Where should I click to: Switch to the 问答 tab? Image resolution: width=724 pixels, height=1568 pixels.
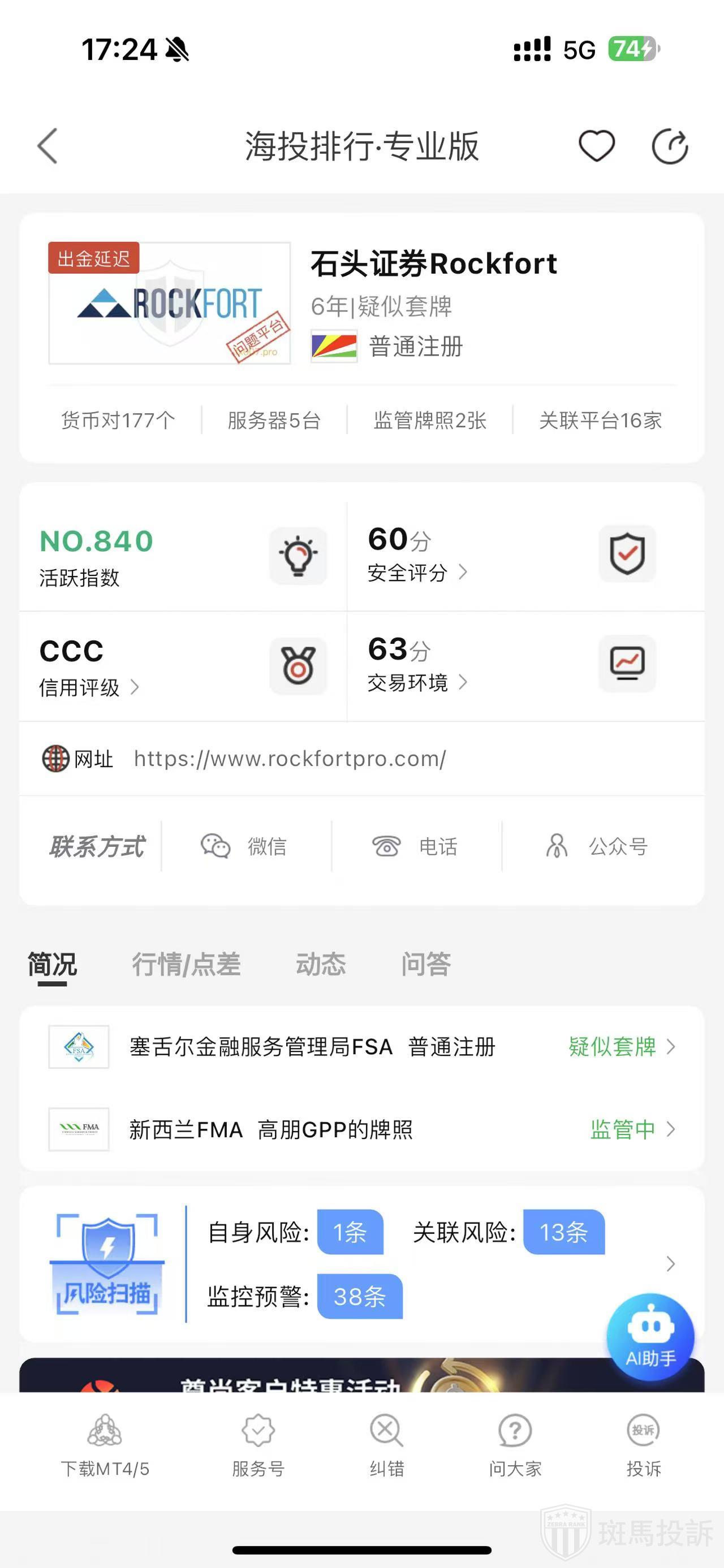pos(425,964)
